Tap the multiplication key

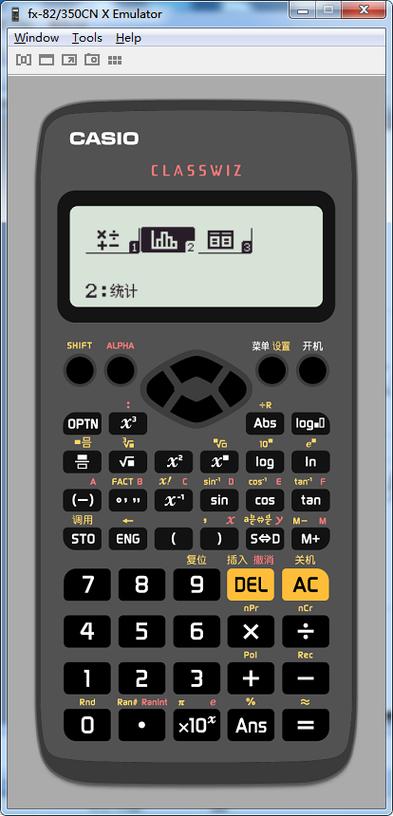pyautogui.click(x=251, y=631)
